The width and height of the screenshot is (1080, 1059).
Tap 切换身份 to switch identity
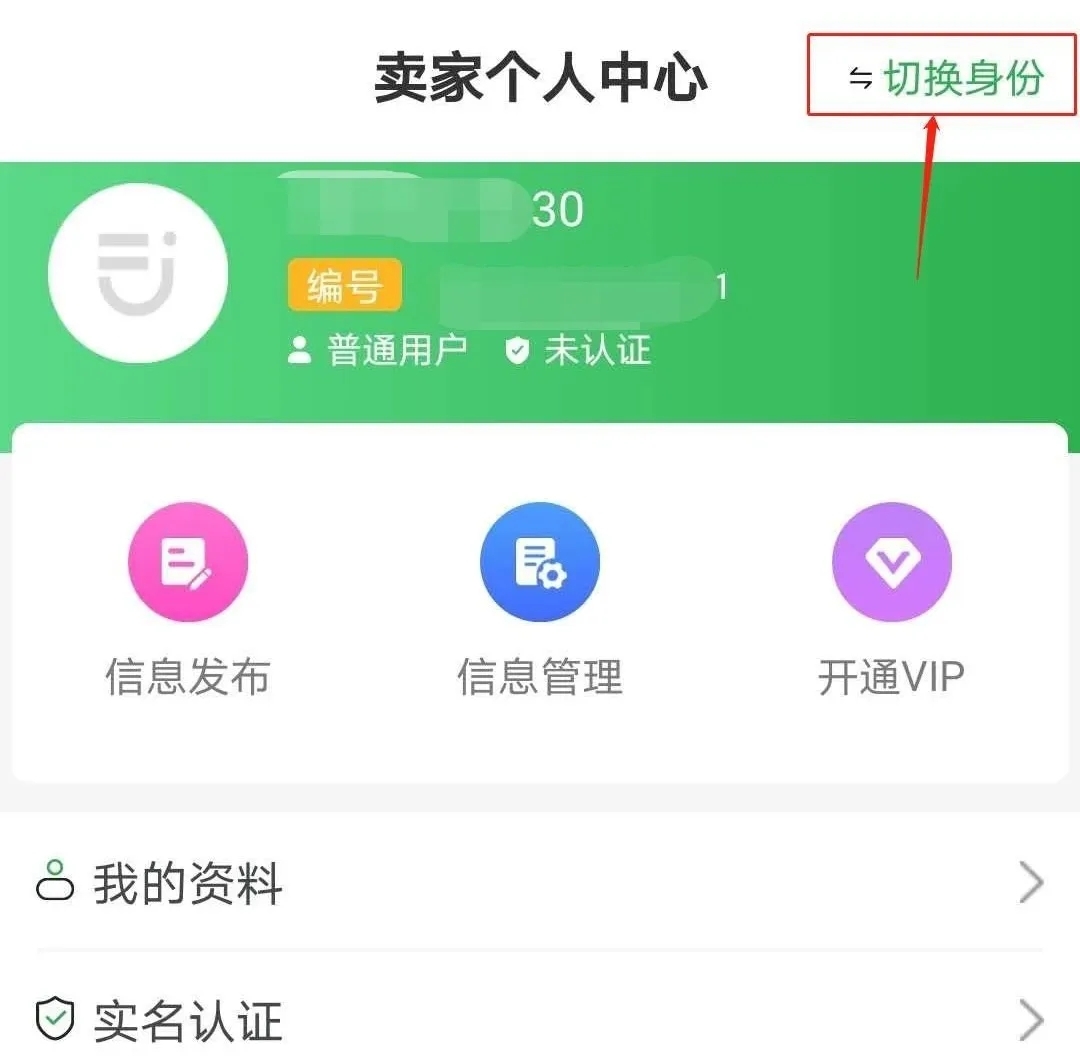(945, 78)
